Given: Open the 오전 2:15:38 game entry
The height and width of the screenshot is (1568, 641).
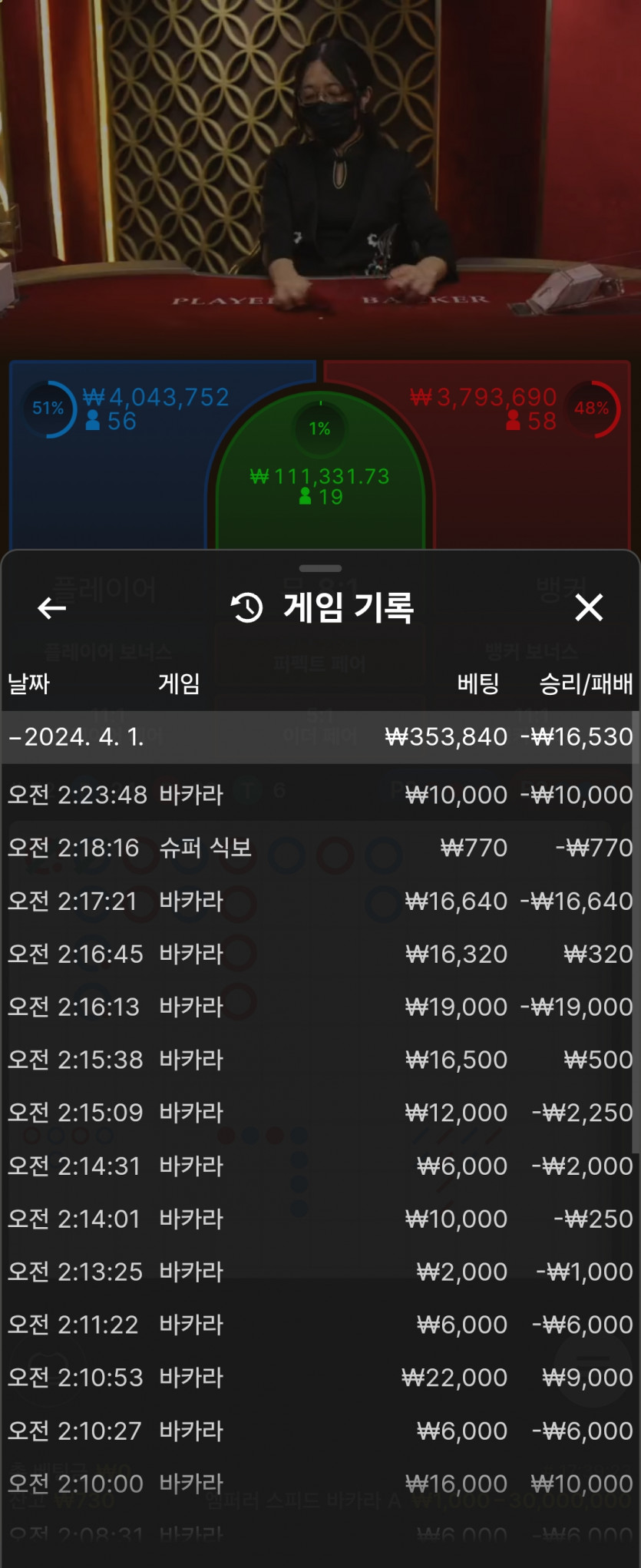Looking at the screenshot, I should click(x=319, y=1059).
